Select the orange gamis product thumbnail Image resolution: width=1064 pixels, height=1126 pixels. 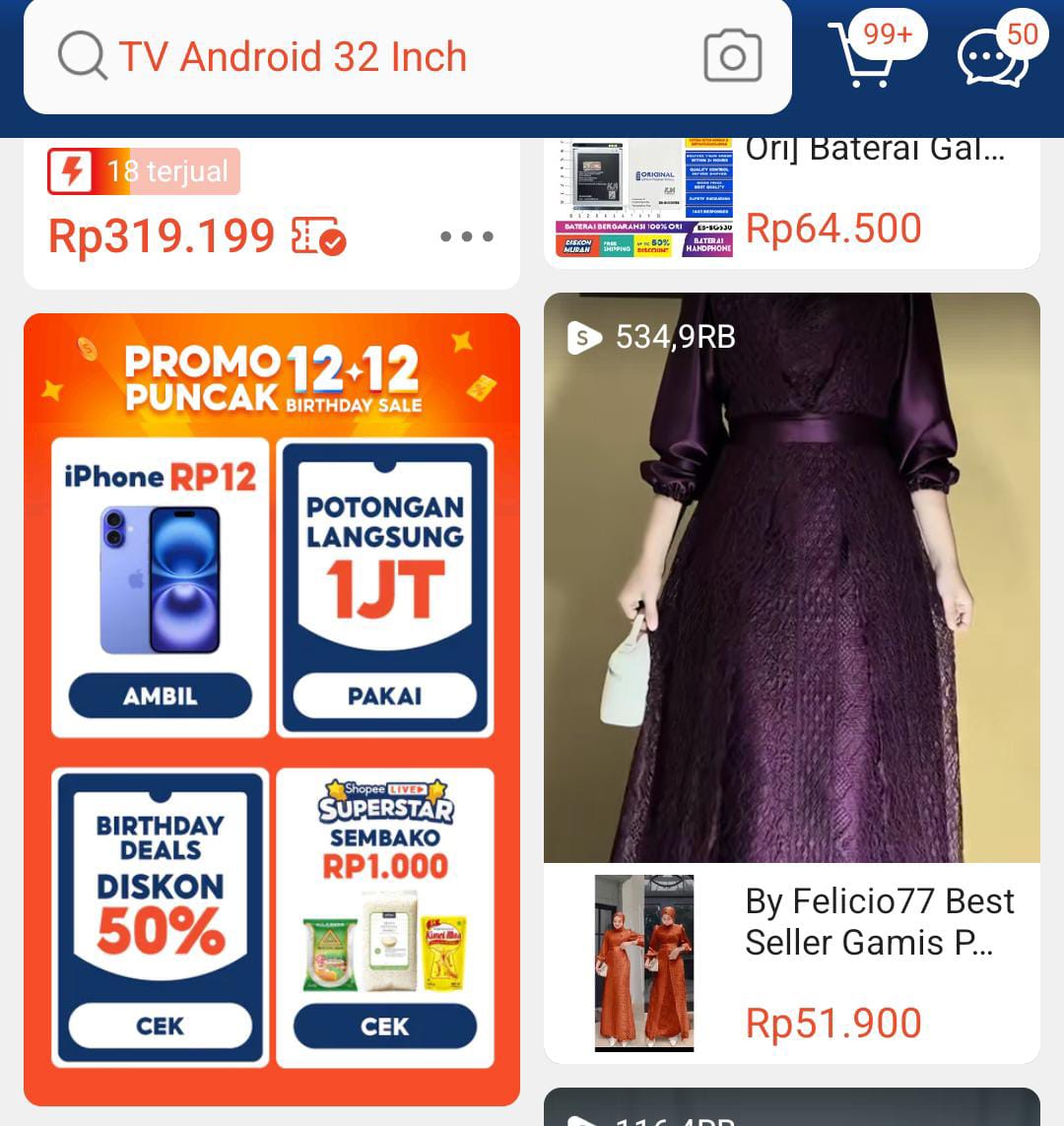click(x=644, y=962)
